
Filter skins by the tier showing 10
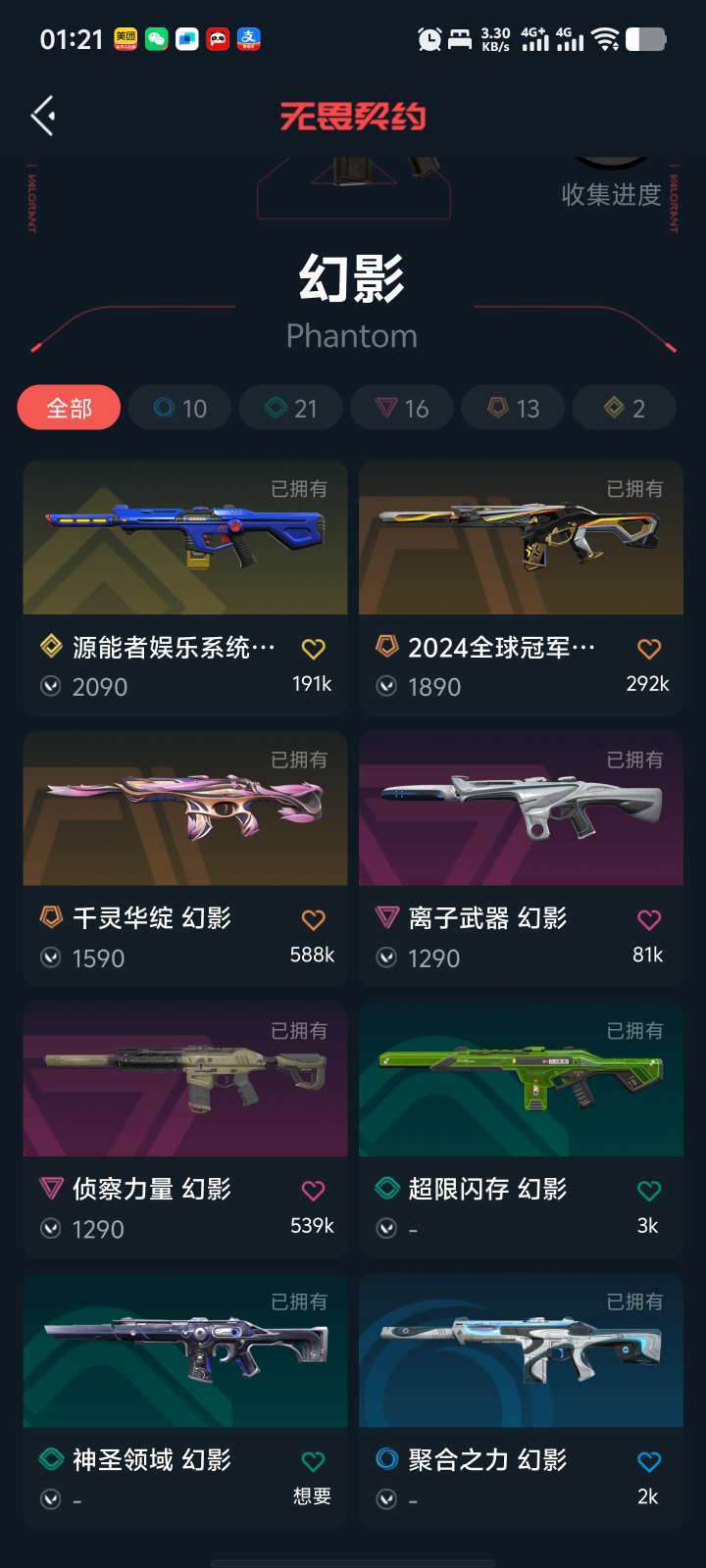click(180, 408)
